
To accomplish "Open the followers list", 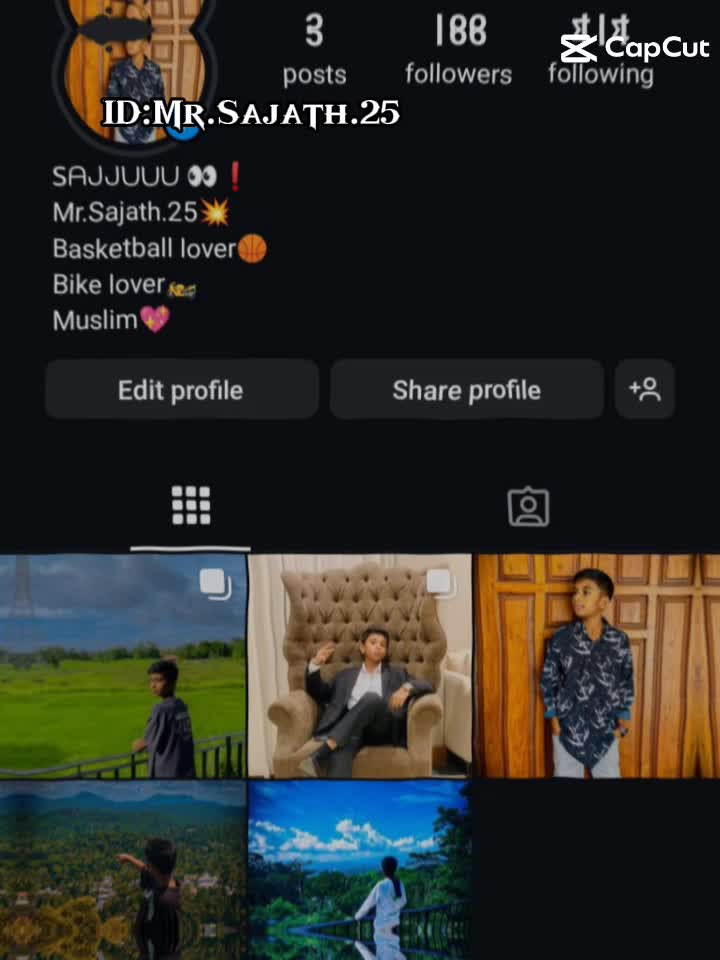I will [x=459, y=50].
